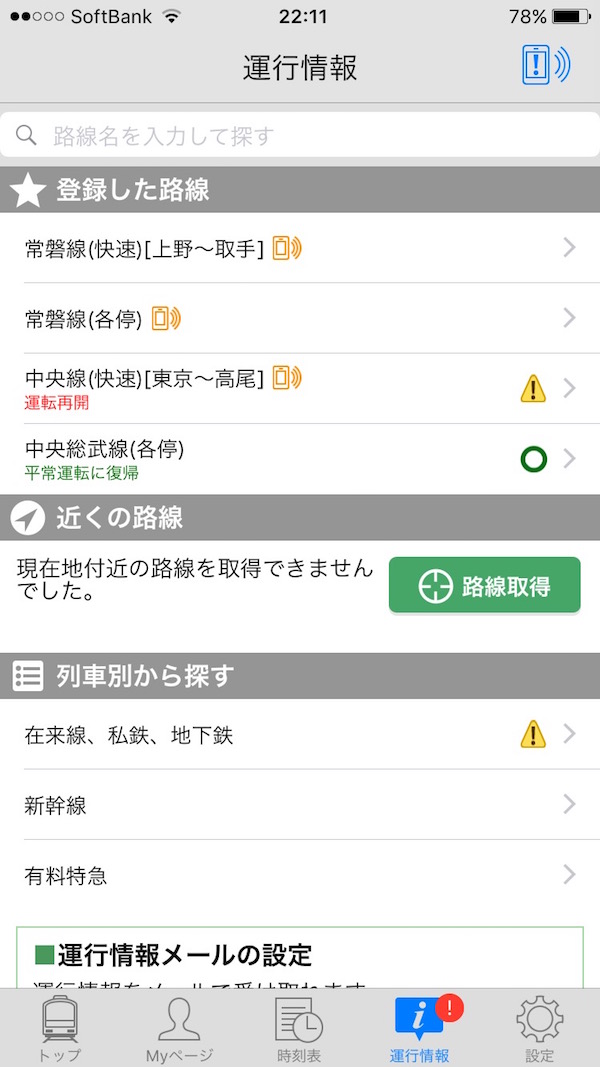Tap the 路線名を入力して探す search field
This screenshot has height=1067, width=600.
[300, 136]
